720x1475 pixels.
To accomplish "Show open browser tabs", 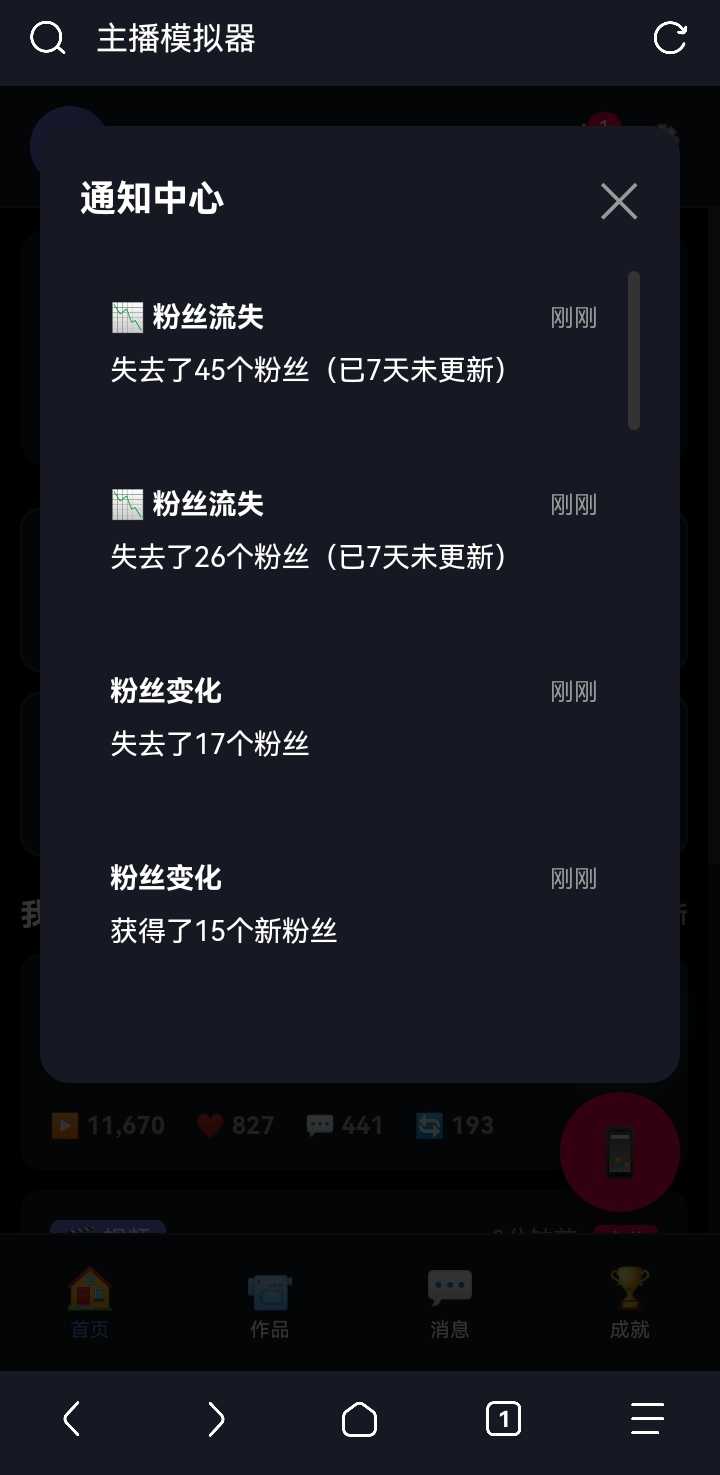I will [x=503, y=1419].
